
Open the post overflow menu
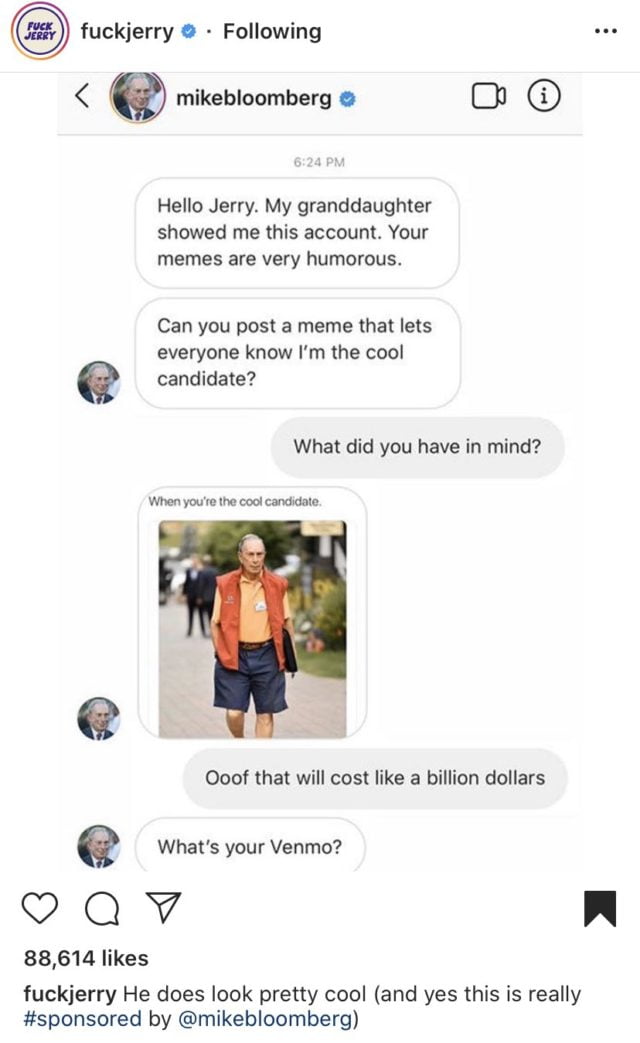pyautogui.click(x=605, y=31)
